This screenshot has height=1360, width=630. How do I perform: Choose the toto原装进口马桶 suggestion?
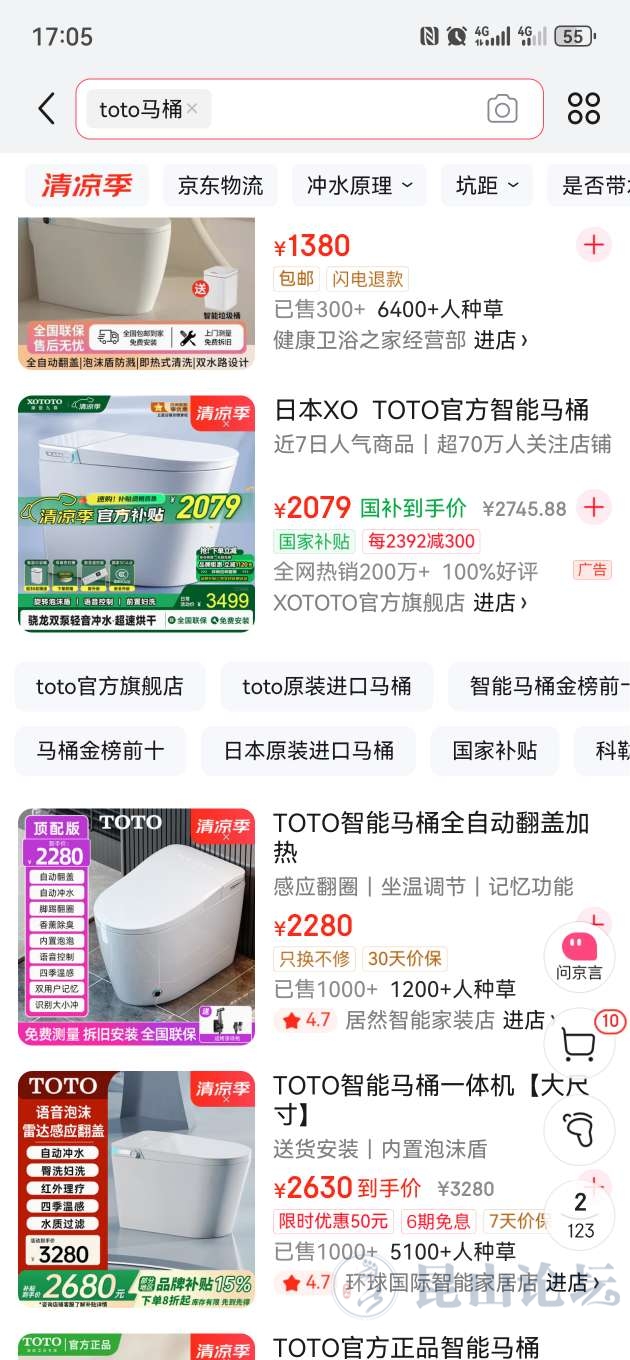click(x=327, y=686)
